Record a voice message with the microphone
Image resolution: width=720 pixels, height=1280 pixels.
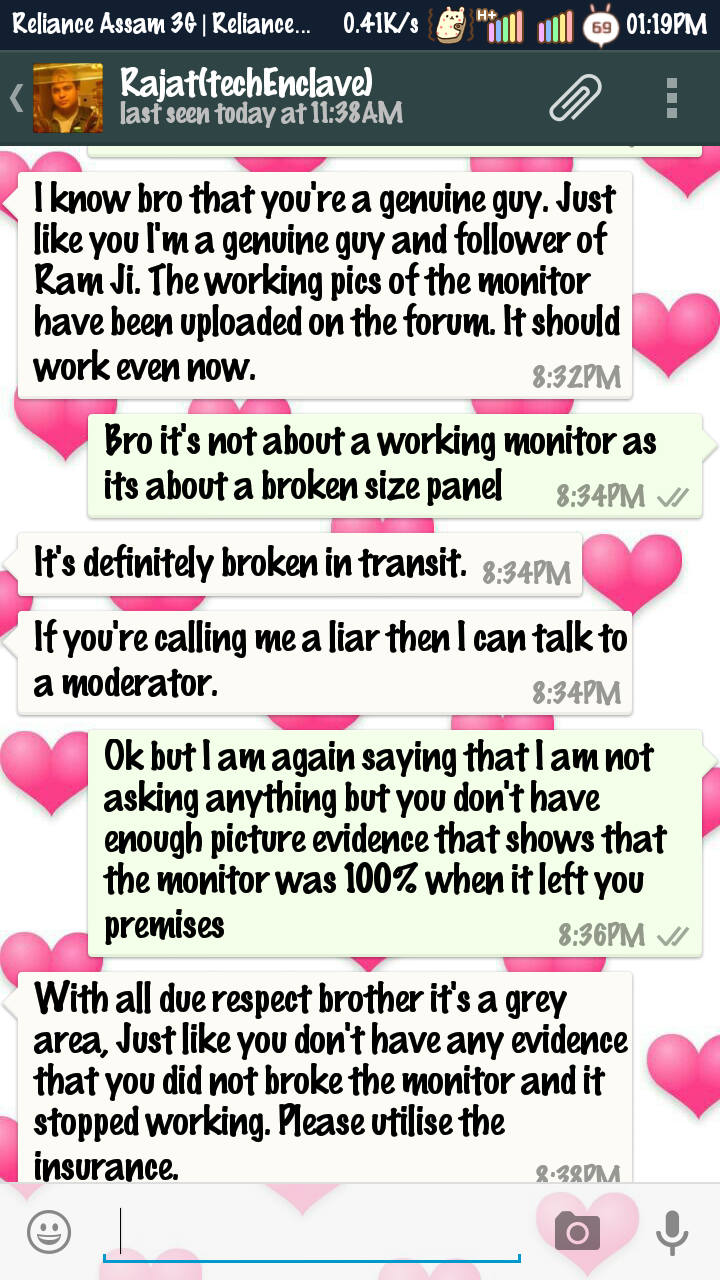pos(672,1232)
